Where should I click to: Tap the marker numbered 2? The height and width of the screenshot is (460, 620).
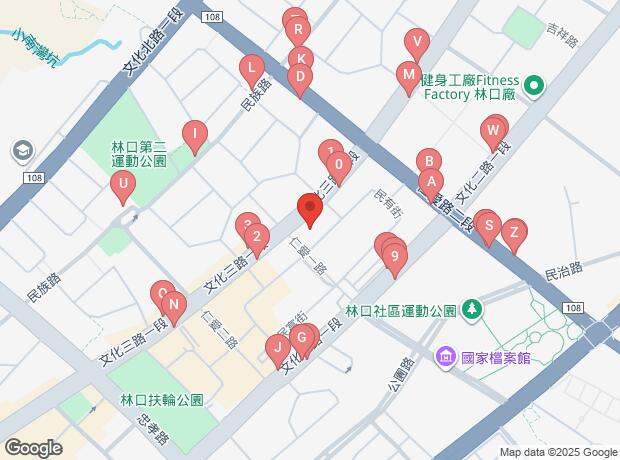(x=257, y=238)
